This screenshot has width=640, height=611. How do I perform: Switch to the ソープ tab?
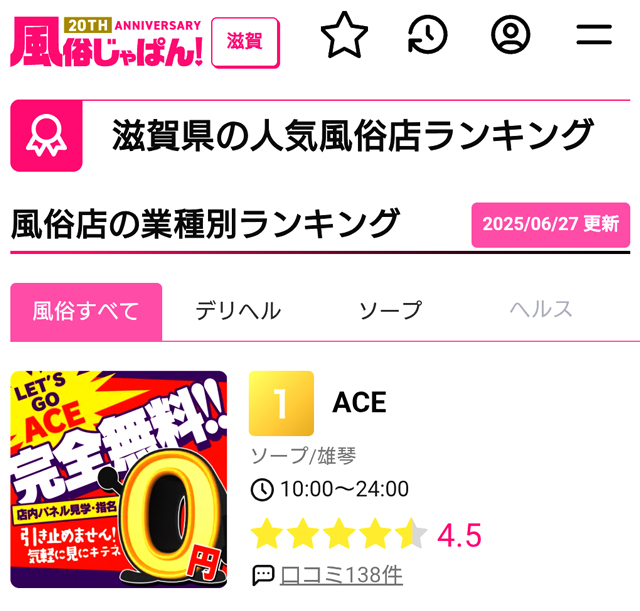390,311
